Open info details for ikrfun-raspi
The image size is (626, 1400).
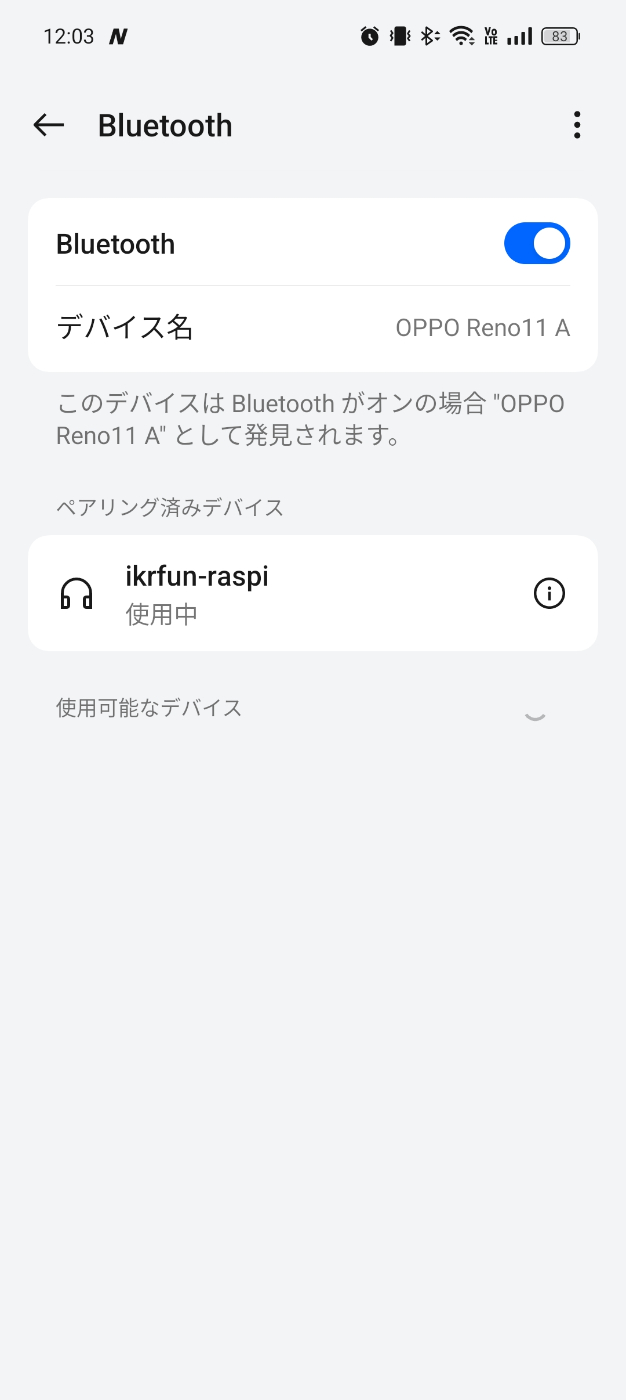549,594
